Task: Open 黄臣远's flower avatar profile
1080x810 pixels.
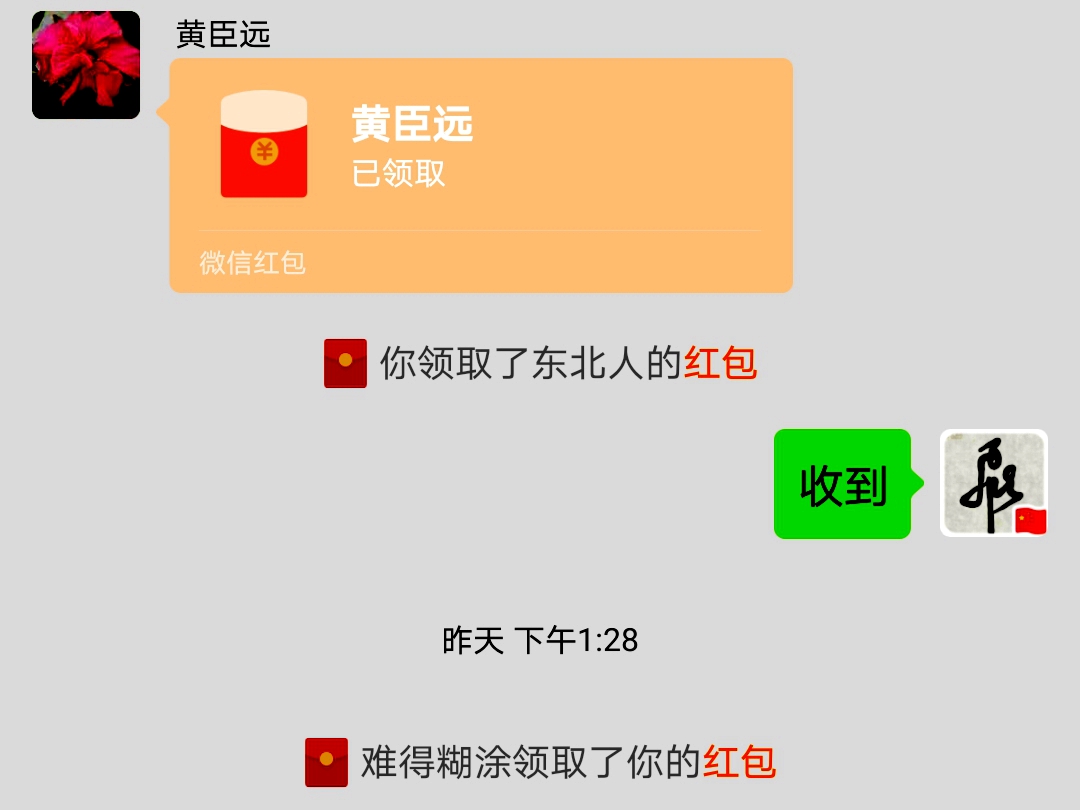Action: tap(86, 65)
